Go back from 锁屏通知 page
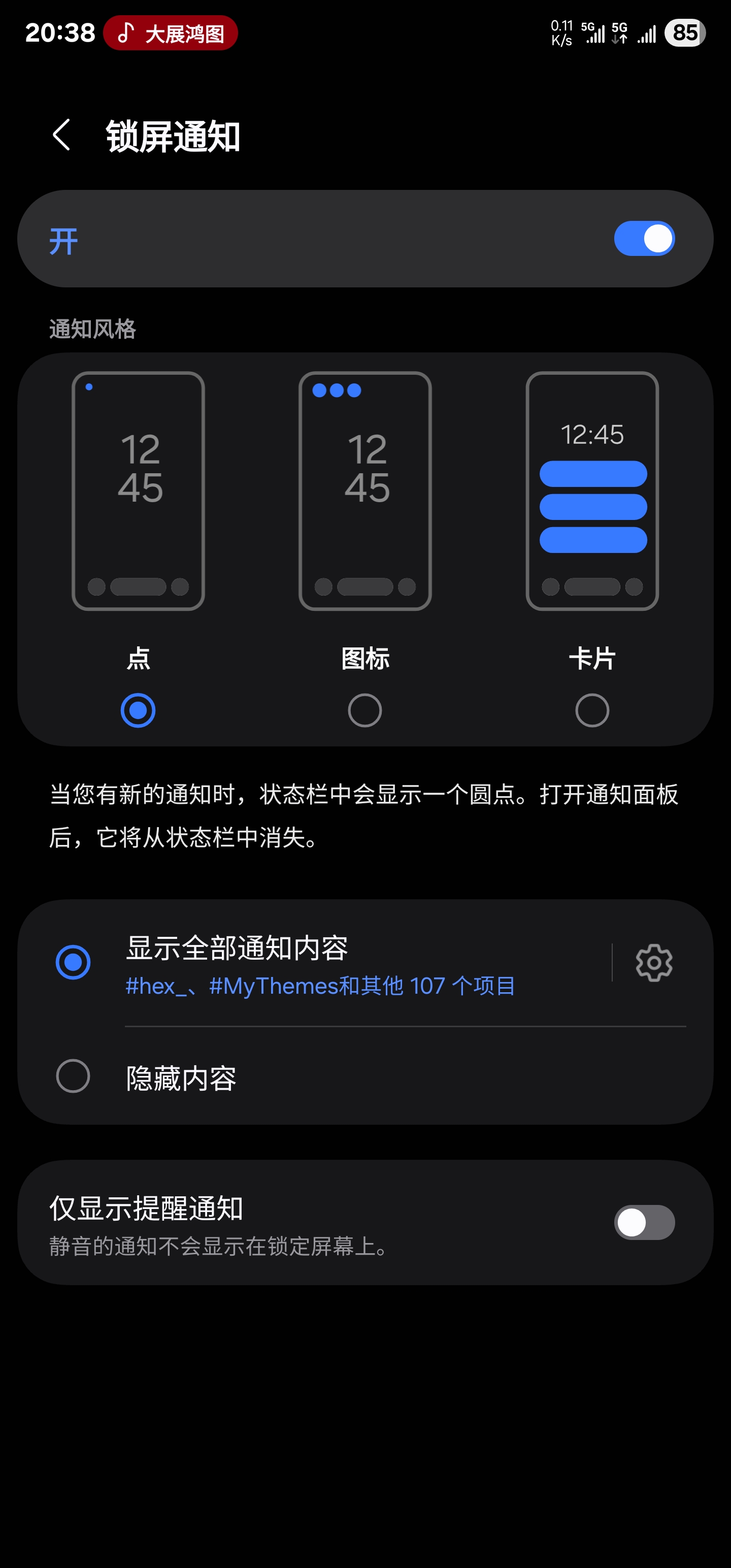Viewport: 731px width, 1568px height. (61, 135)
